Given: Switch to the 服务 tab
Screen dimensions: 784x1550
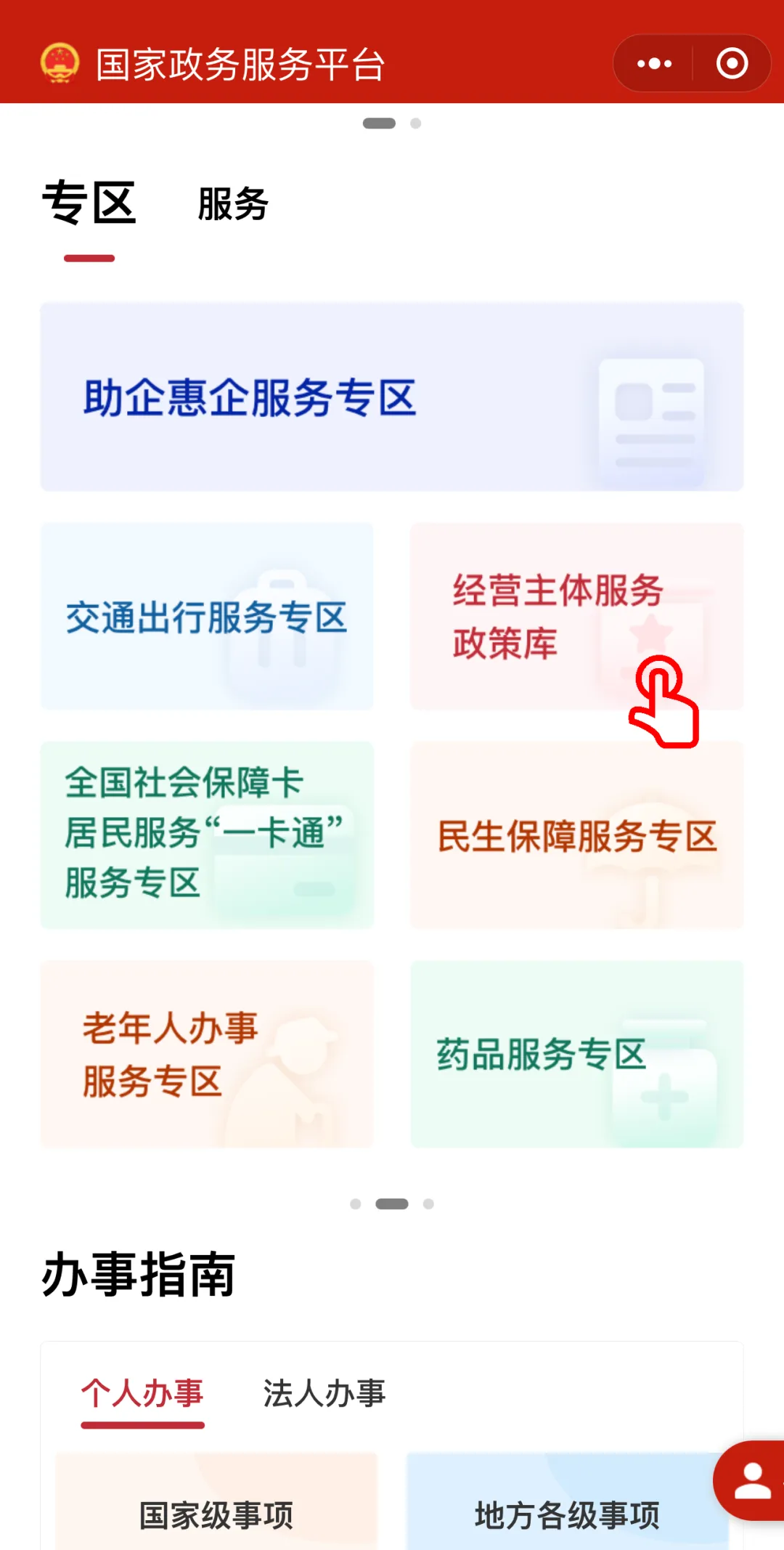Looking at the screenshot, I should (x=233, y=204).
